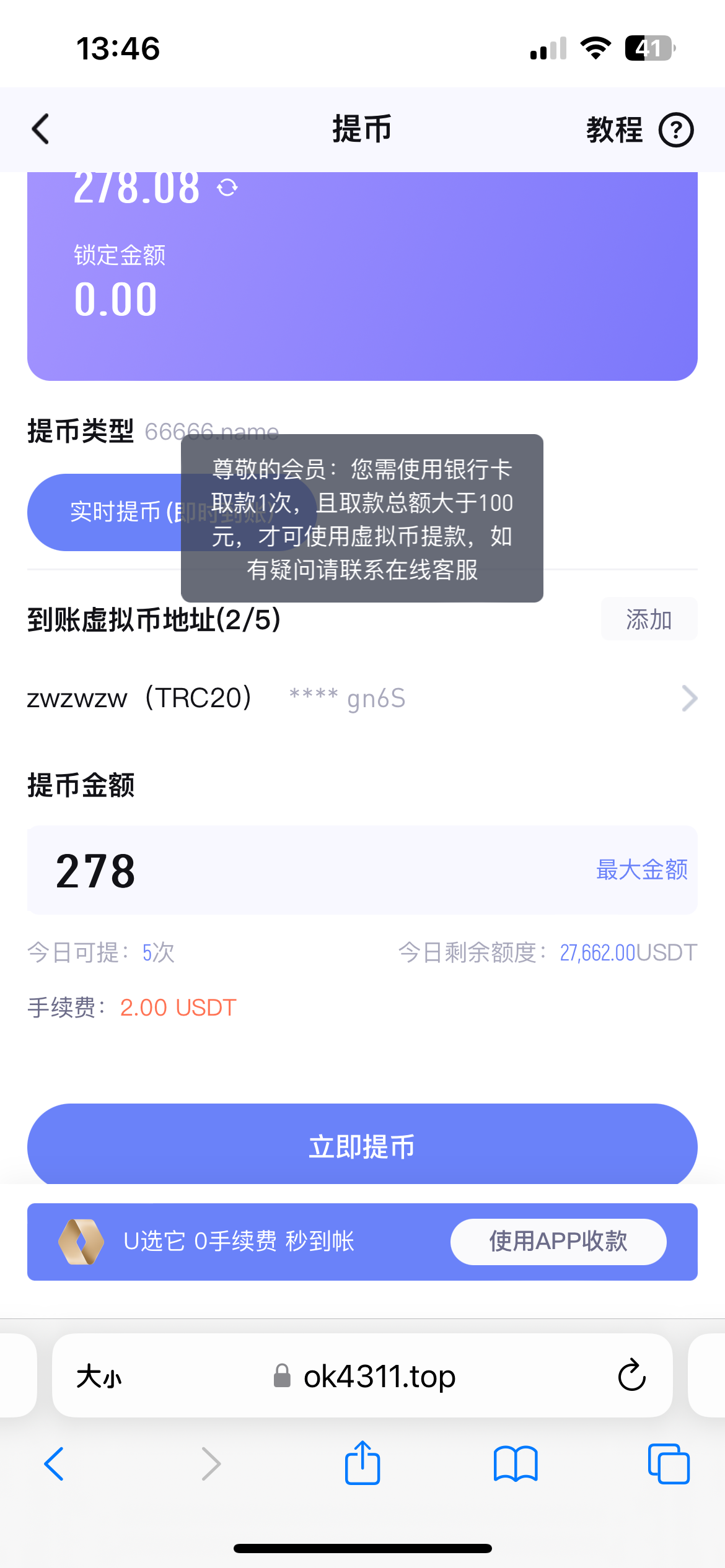The height and width of the screenshot is (1568, 725).
Task: Share this page from Safari toolbar
Action: click(362, 1464)
